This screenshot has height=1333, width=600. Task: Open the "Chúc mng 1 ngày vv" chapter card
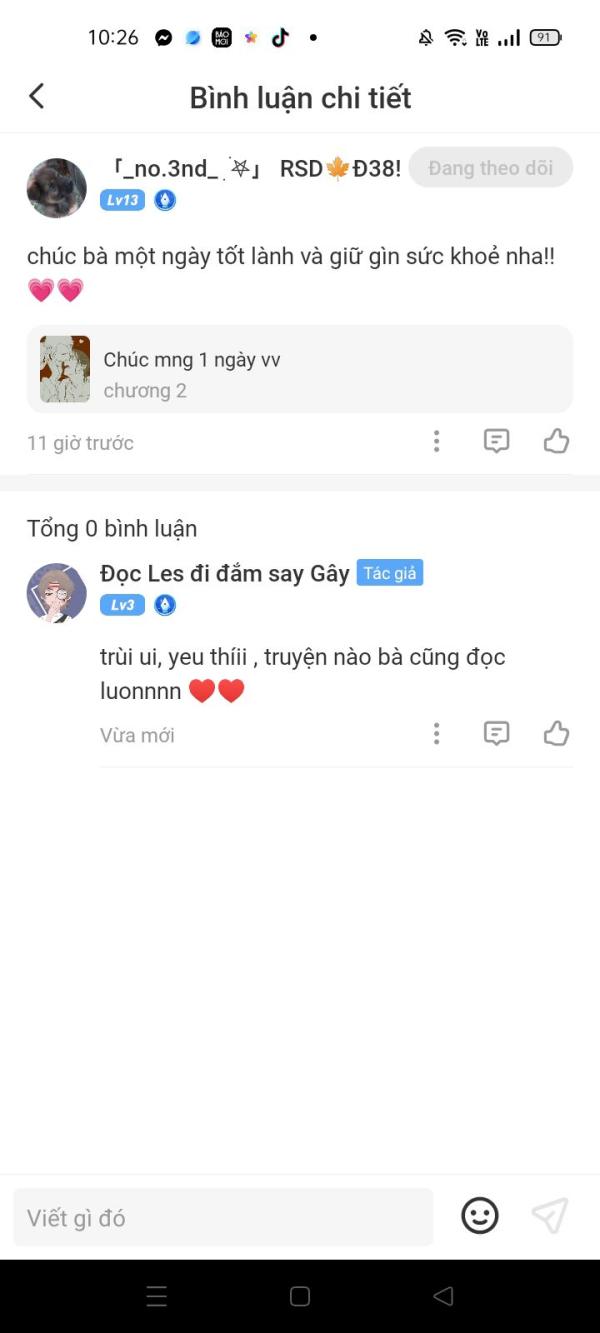[300, 369]
